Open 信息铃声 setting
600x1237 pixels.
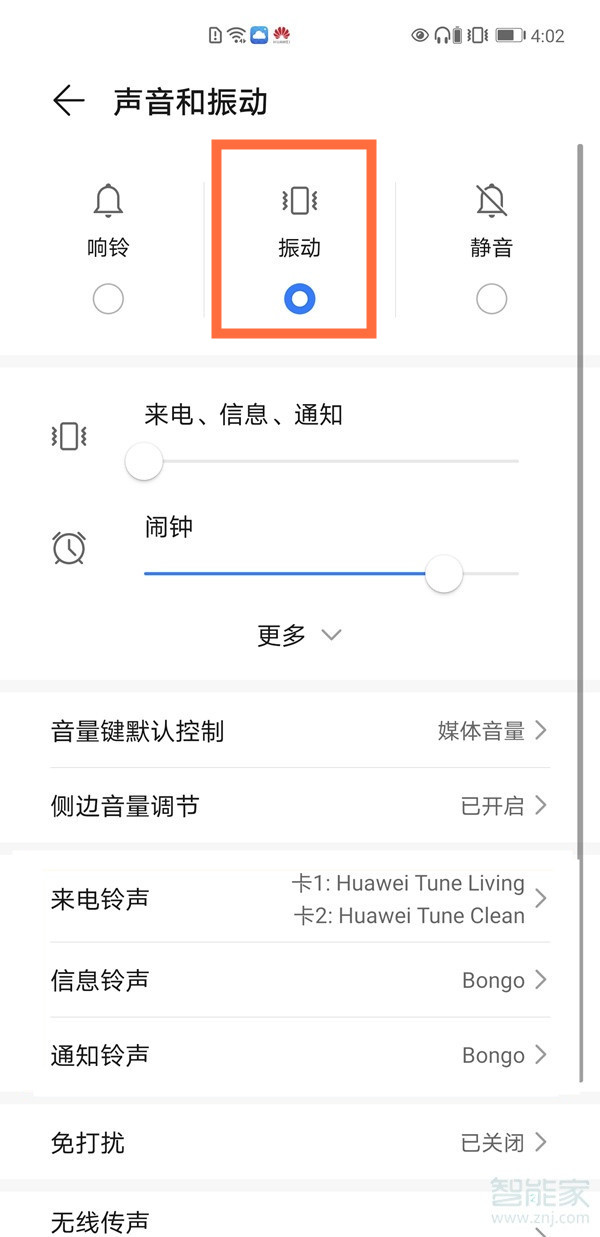(x=299, y=980)
